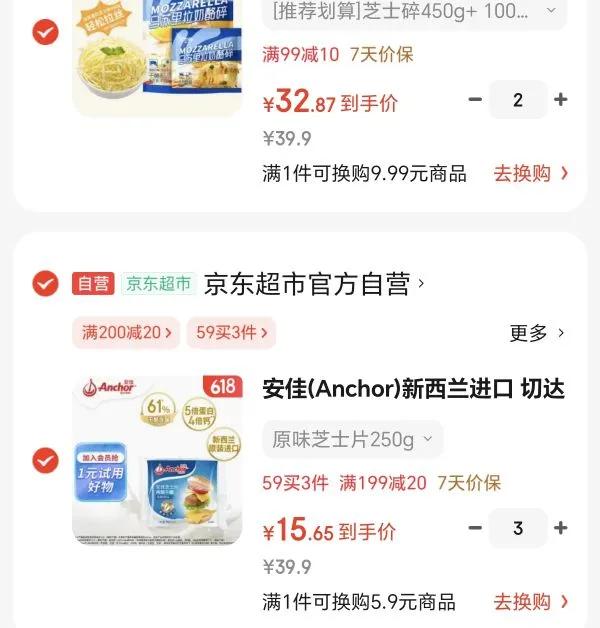Open the Anchor cheese product image
This screenshot has height=628, width=600.
(x=157, y=460)
